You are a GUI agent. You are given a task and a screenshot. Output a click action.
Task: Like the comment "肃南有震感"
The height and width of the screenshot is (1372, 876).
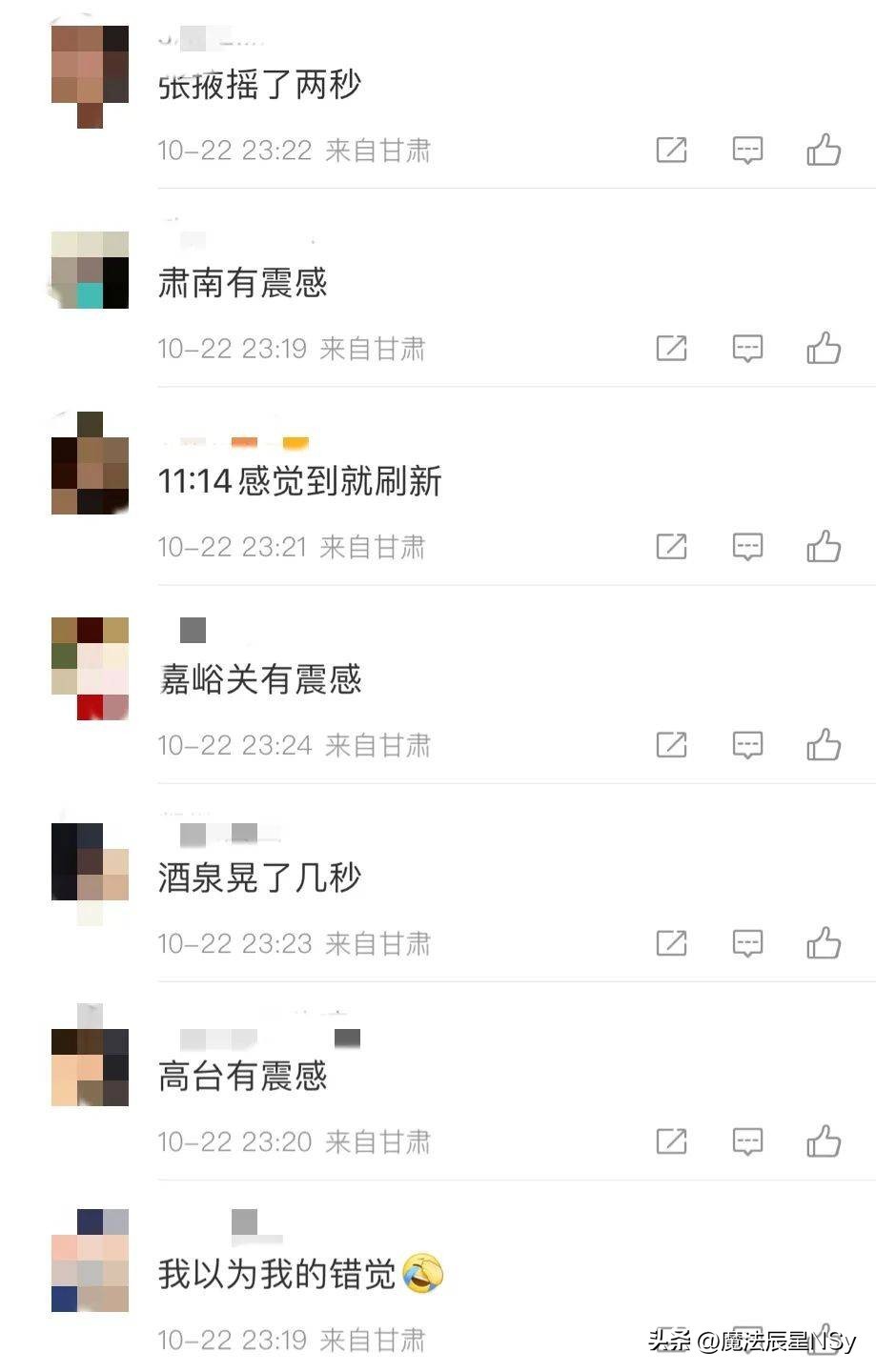824,348
